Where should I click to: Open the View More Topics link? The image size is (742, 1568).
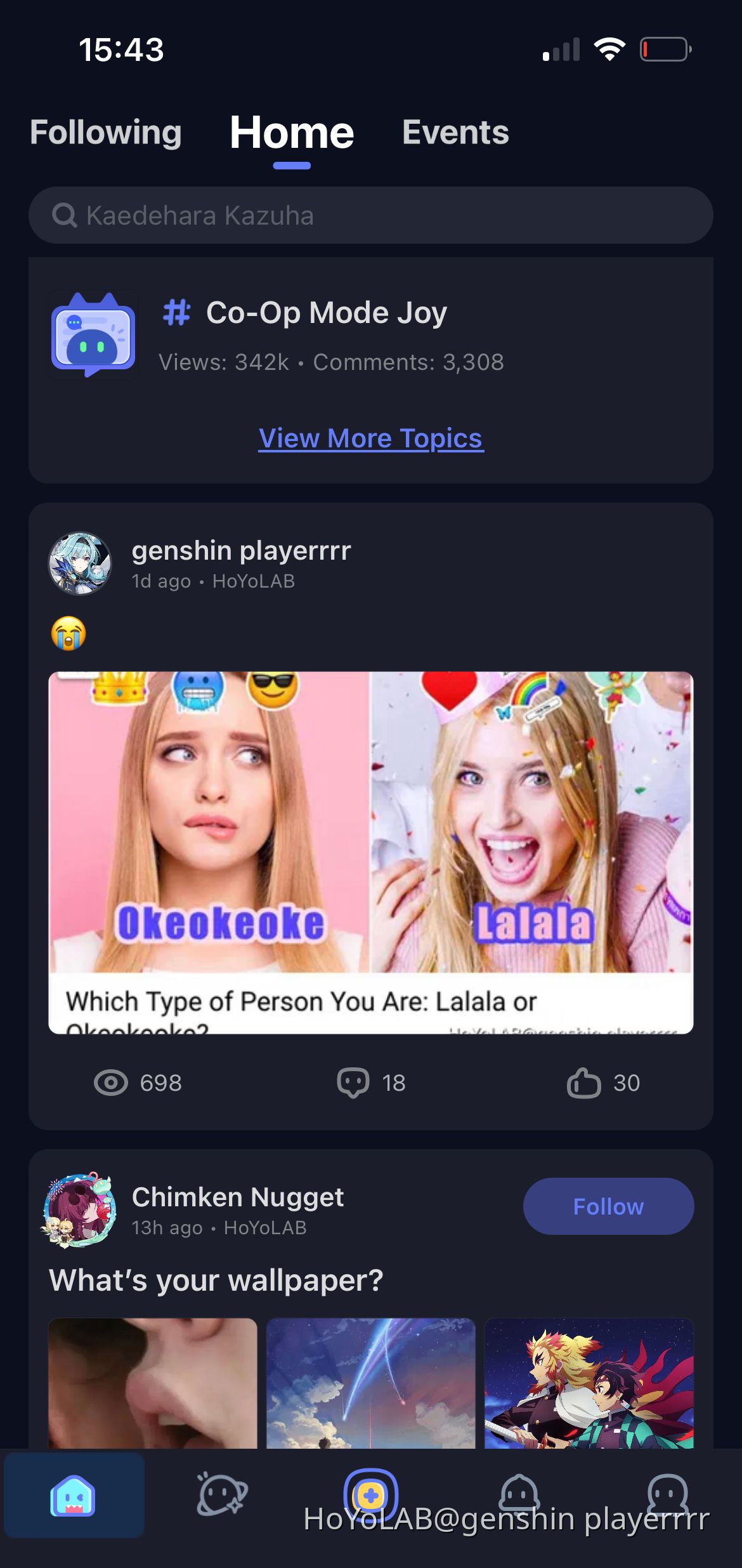[371, 438]
